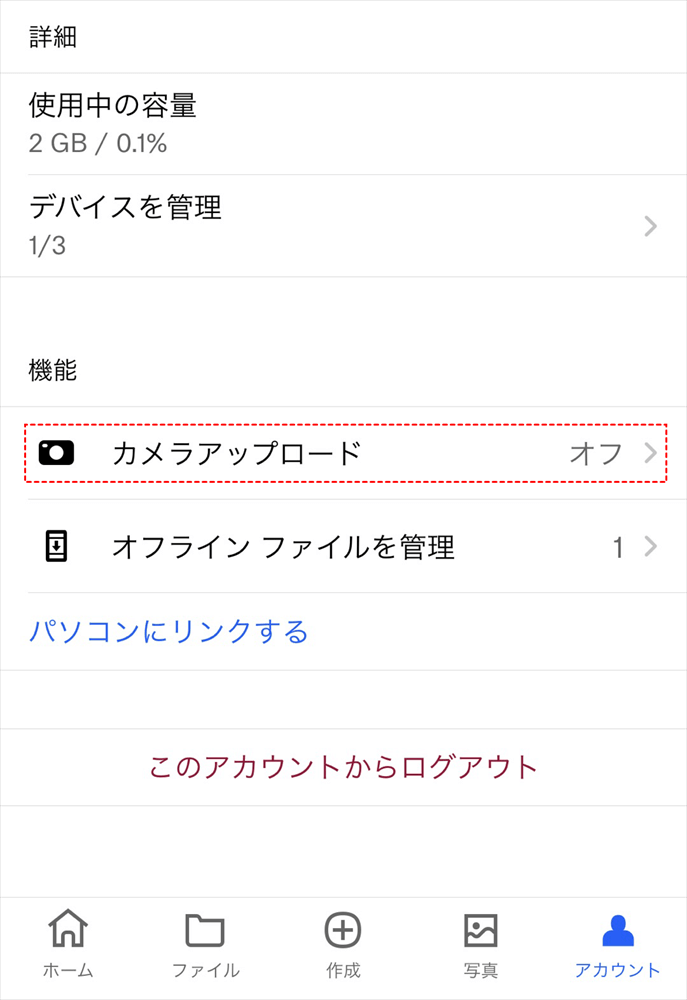The width and height of the screenshot is (687, 1000).
Task: Open カメラアップロード settings
Action: coord(343,453)
